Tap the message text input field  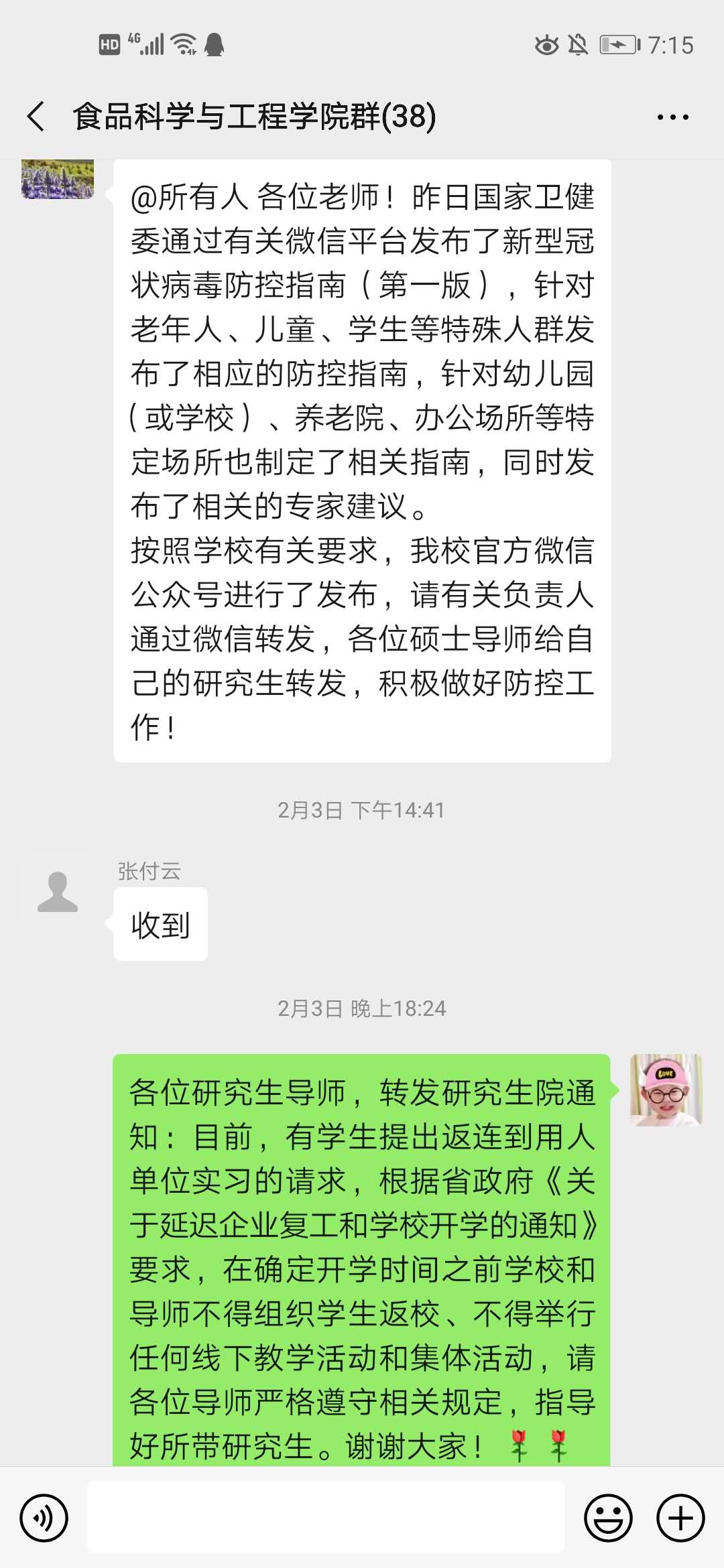[326, 1517]
